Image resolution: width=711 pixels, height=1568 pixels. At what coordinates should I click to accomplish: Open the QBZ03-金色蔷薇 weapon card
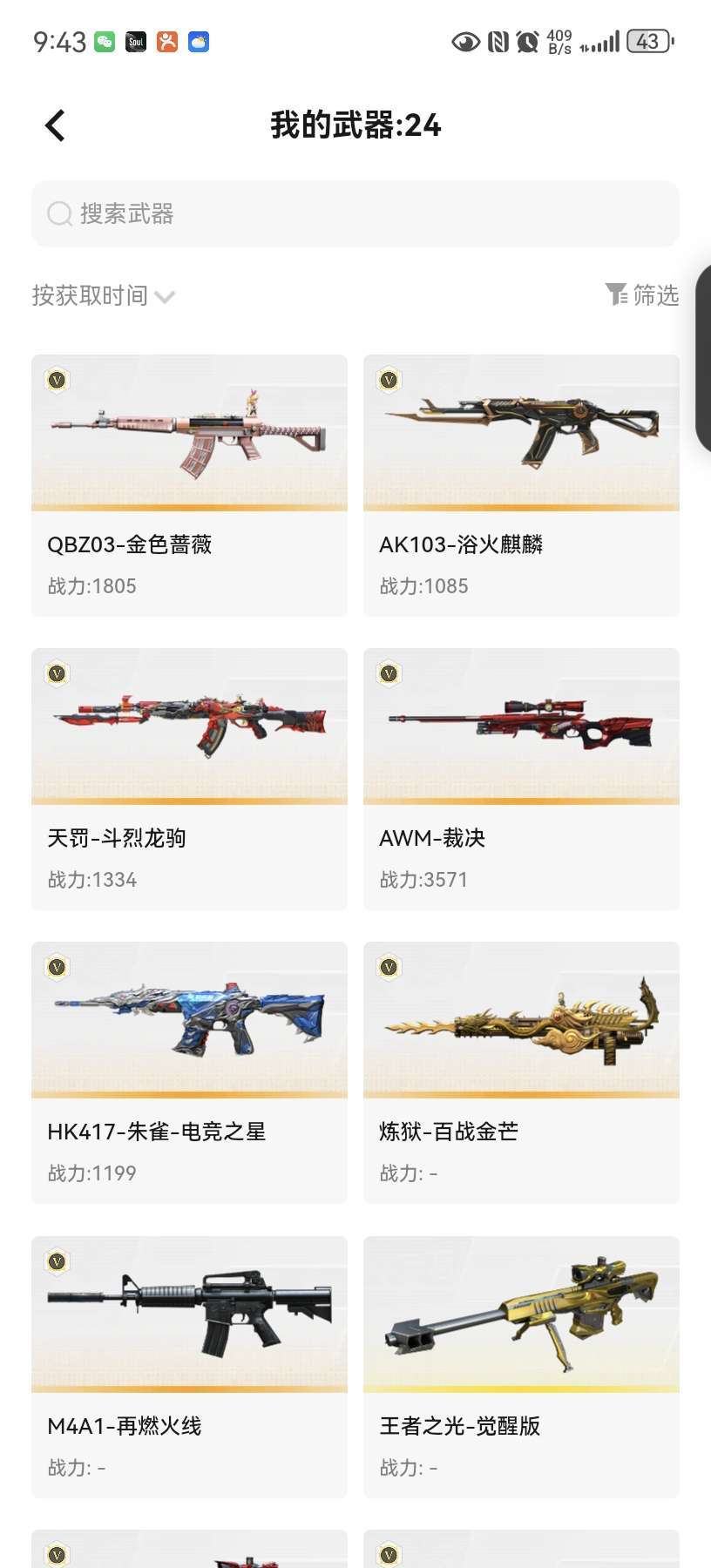(x=189, y=485)
